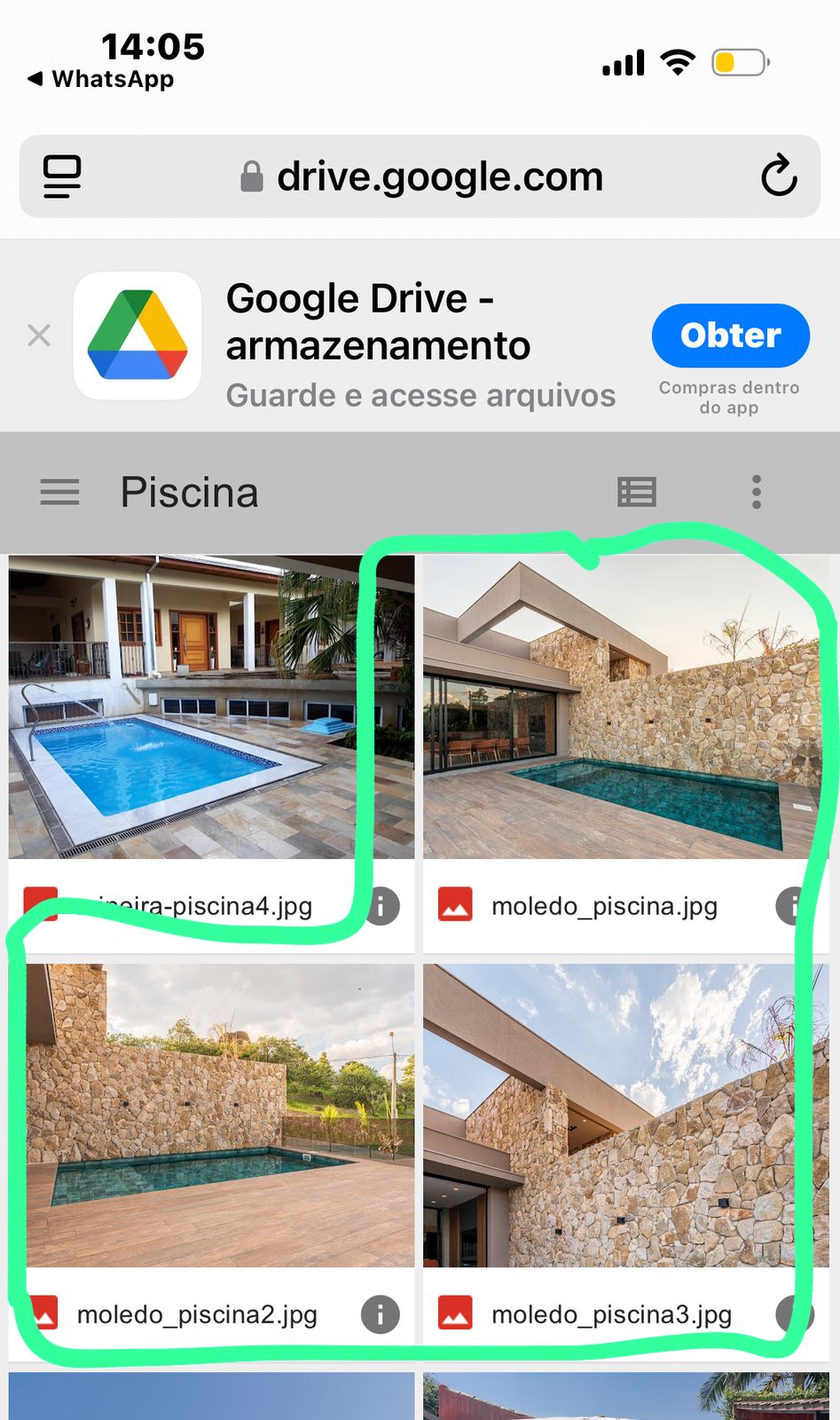Click the Google Drive app icon

[137, 335]
